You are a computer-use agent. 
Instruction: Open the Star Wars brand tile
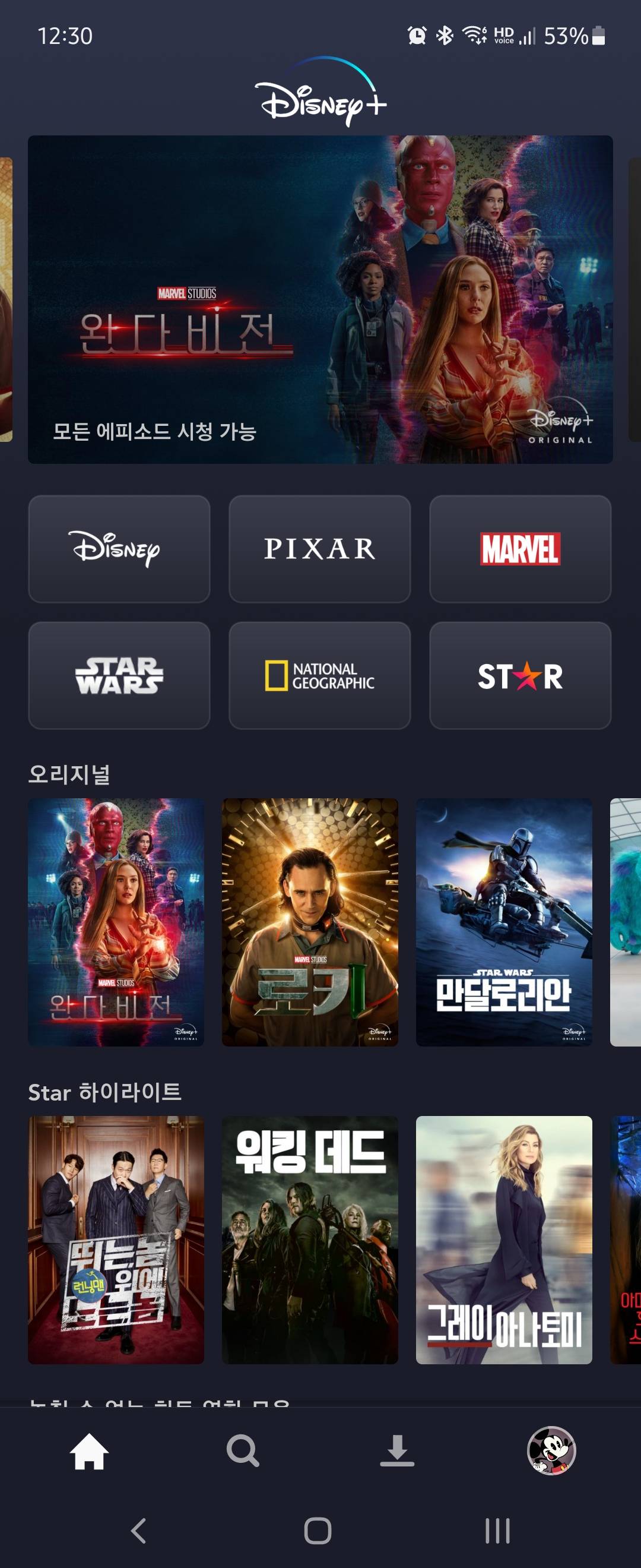click(x=119, y=675)
